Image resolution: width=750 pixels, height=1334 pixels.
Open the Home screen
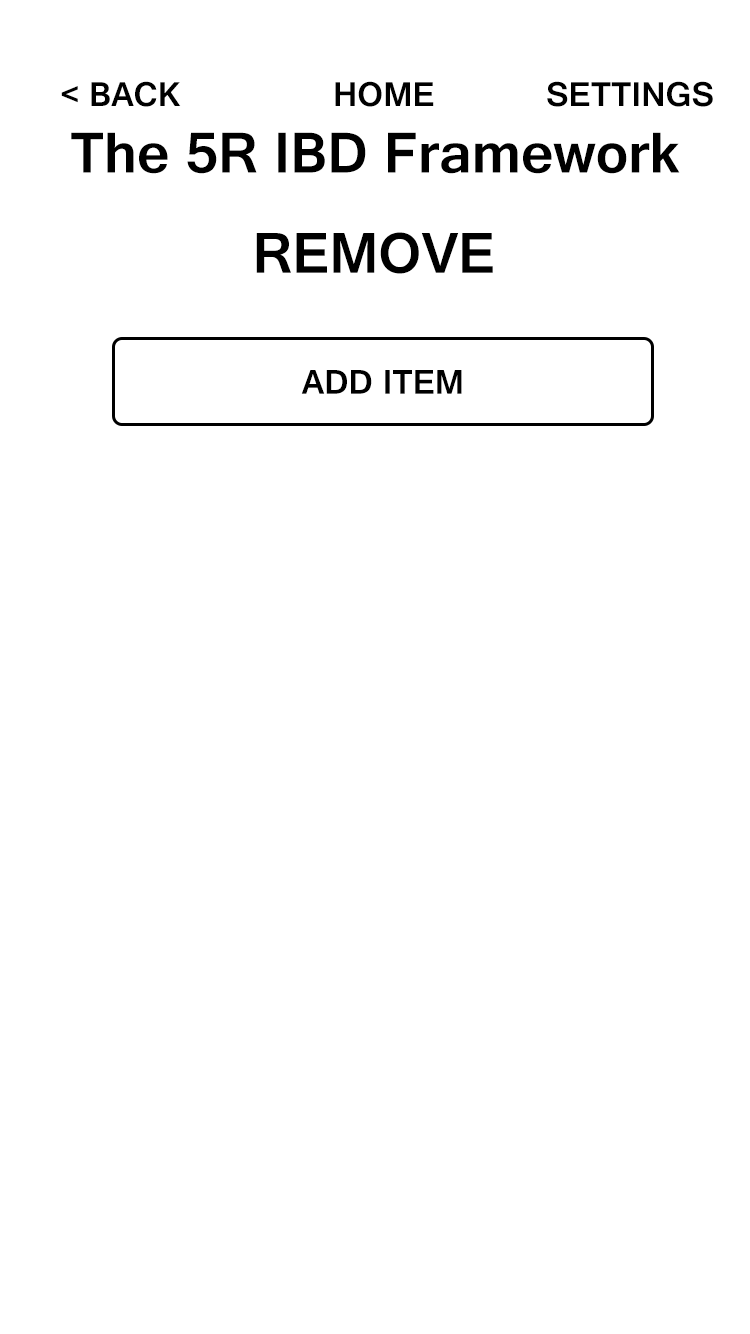(x=383, y=95)
